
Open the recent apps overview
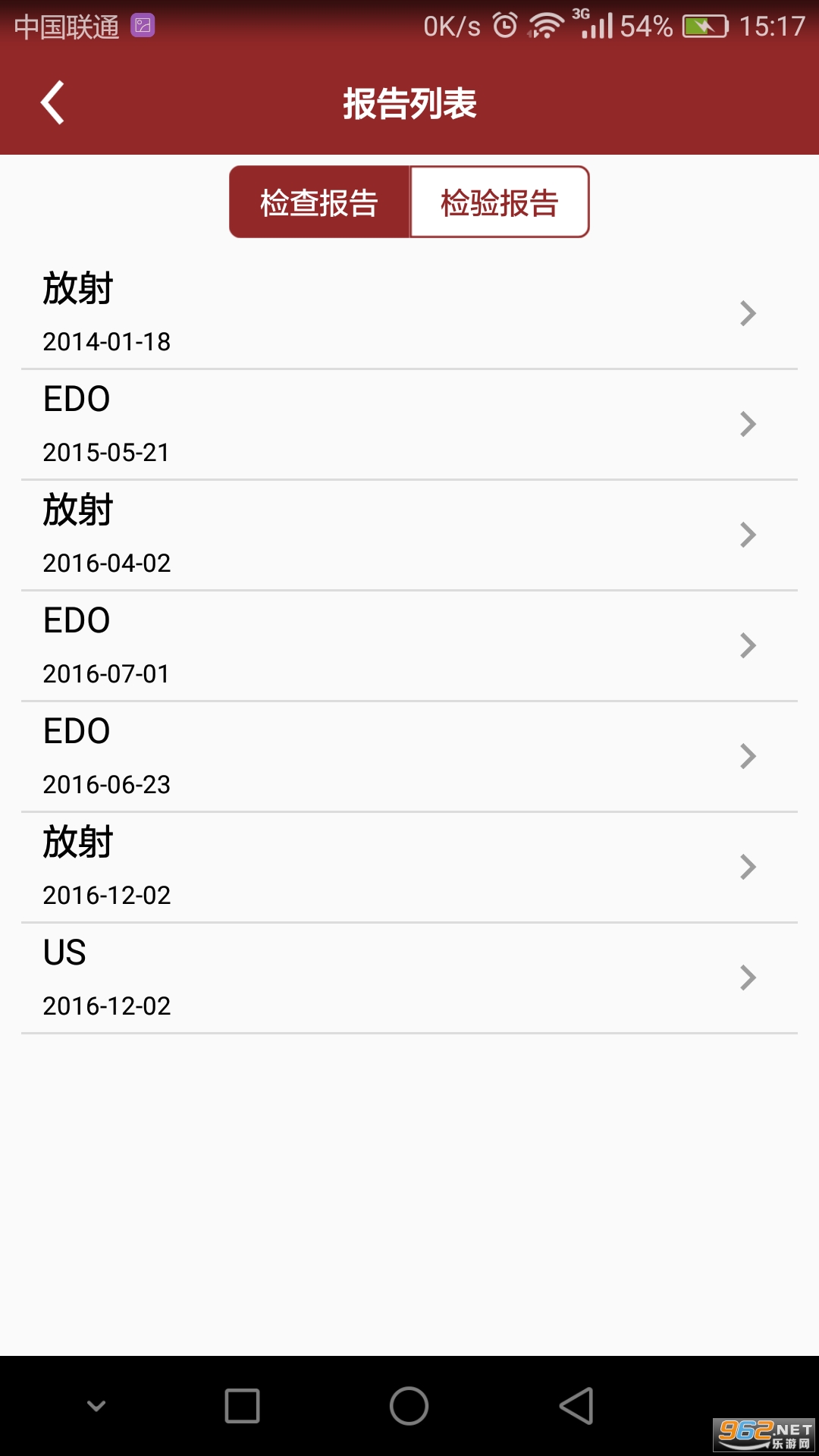pos(243,1406)
